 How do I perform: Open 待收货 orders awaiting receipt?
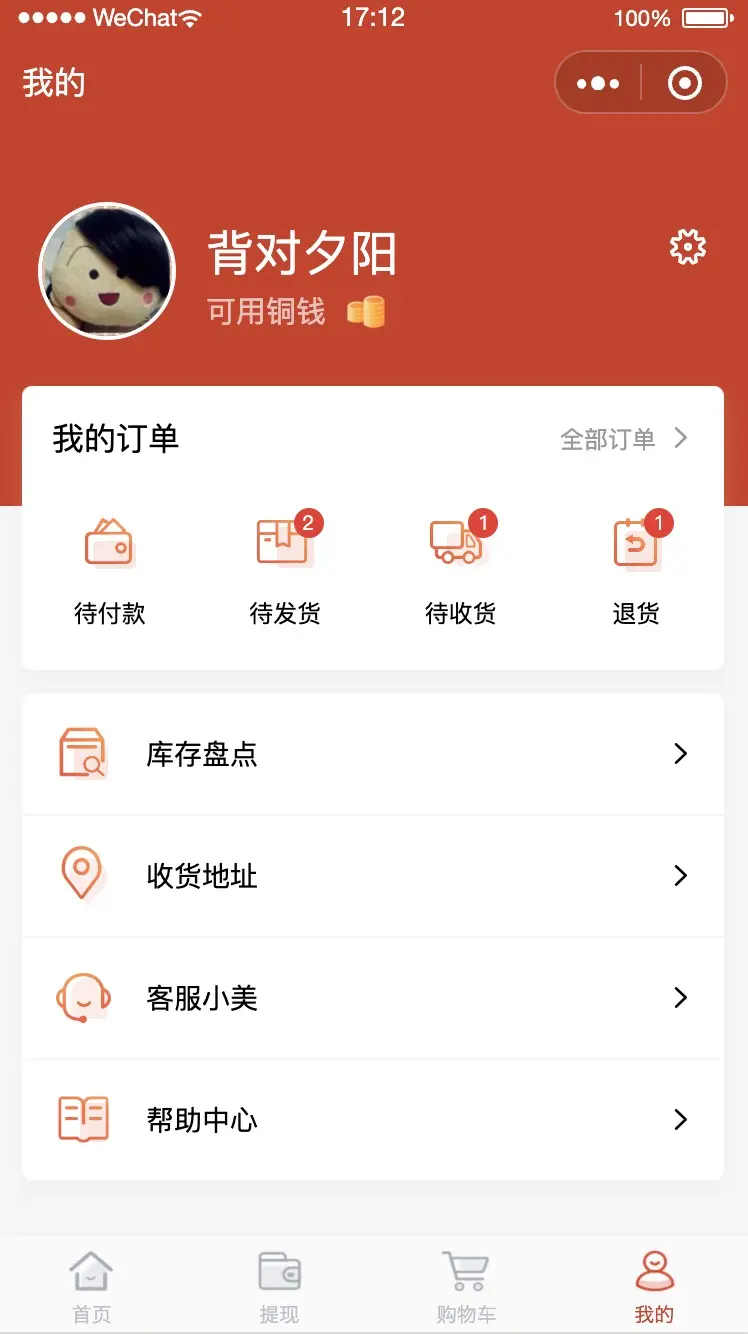point(460,570)
